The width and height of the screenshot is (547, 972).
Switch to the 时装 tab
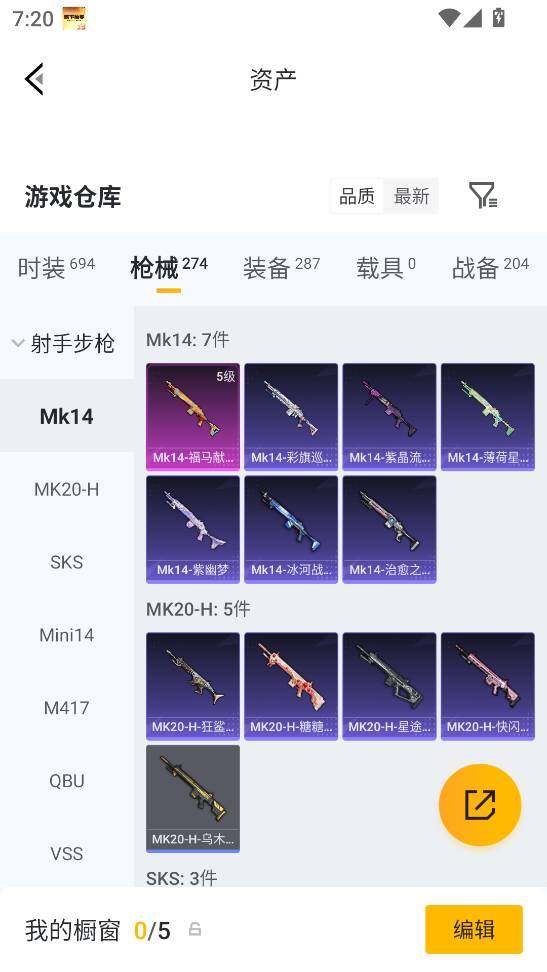point(56,268)
